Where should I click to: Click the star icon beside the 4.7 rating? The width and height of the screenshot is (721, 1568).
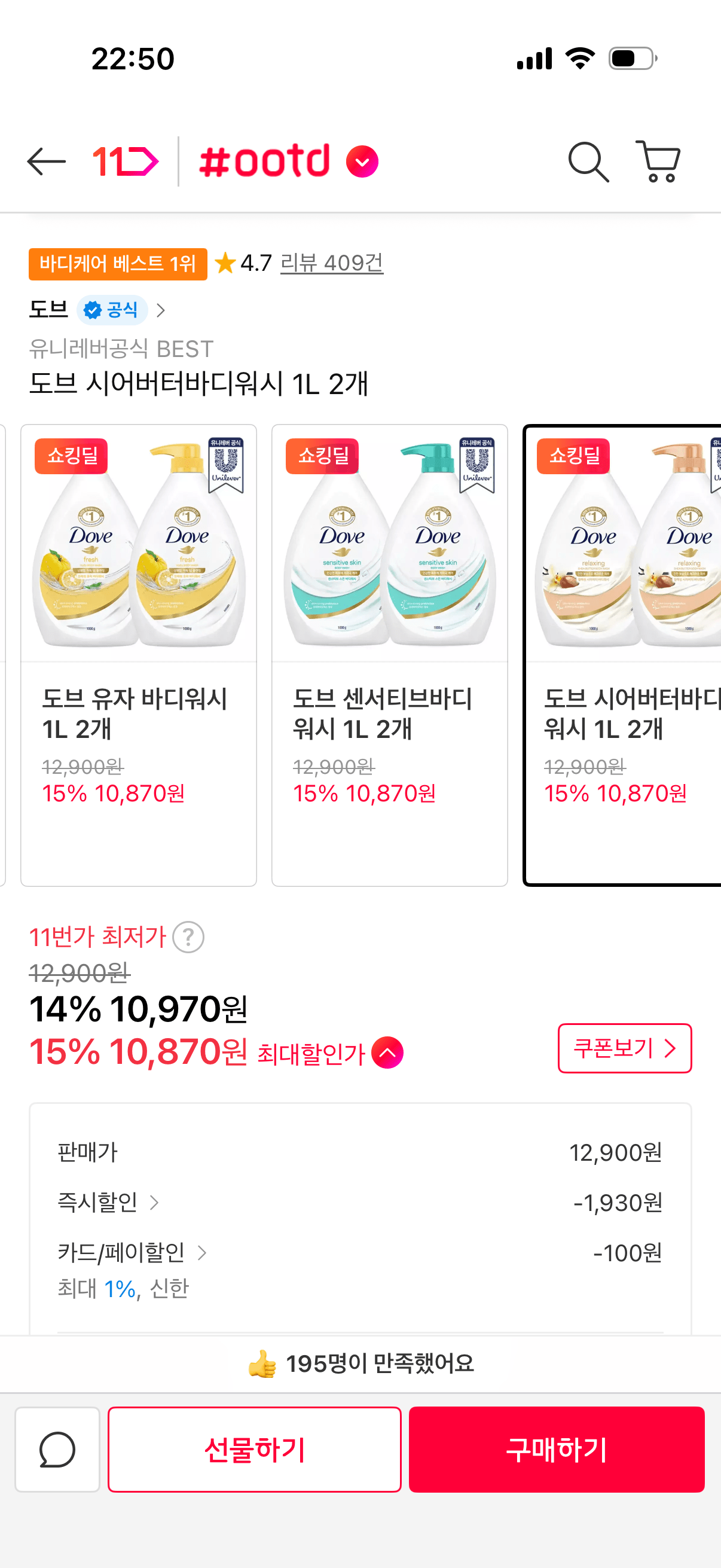pos(226,264)
